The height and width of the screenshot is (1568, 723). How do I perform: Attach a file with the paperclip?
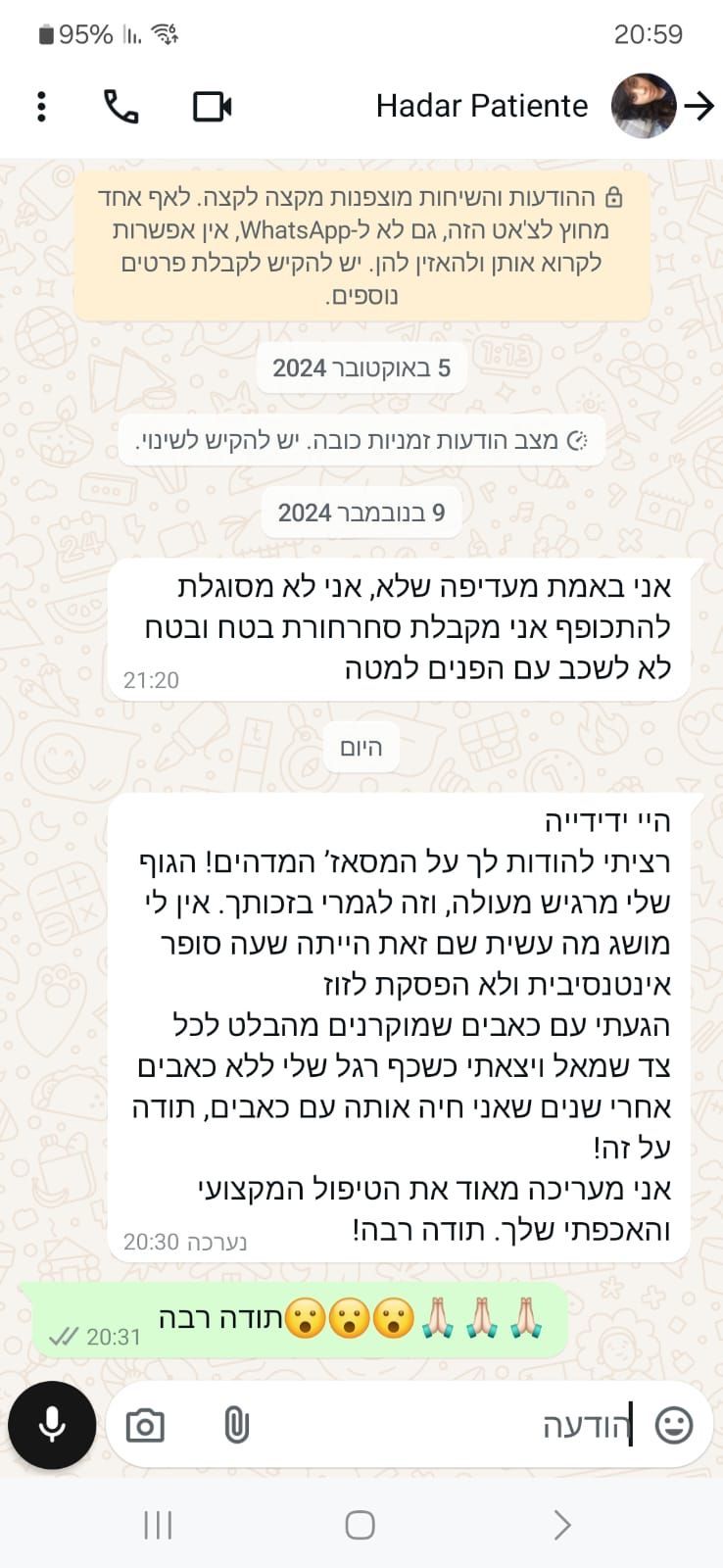click(x=236, y=1425)
